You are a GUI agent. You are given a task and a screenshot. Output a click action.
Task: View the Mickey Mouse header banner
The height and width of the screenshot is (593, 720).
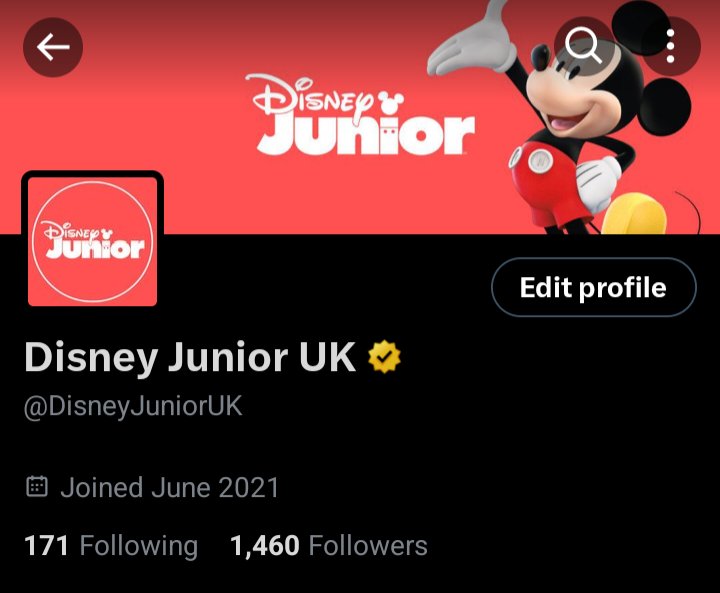coord(360,120)
